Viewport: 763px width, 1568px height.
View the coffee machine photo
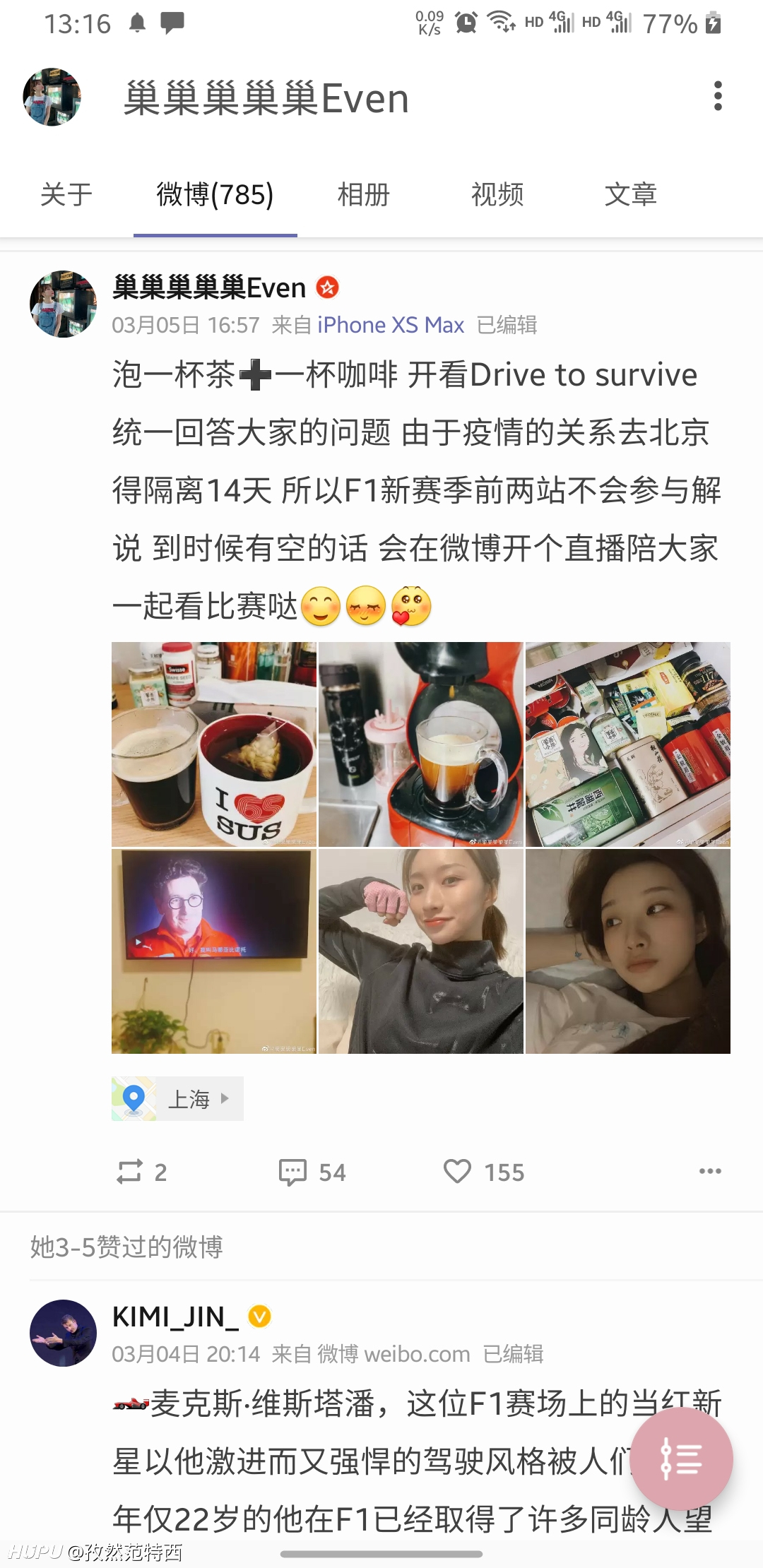421,744
